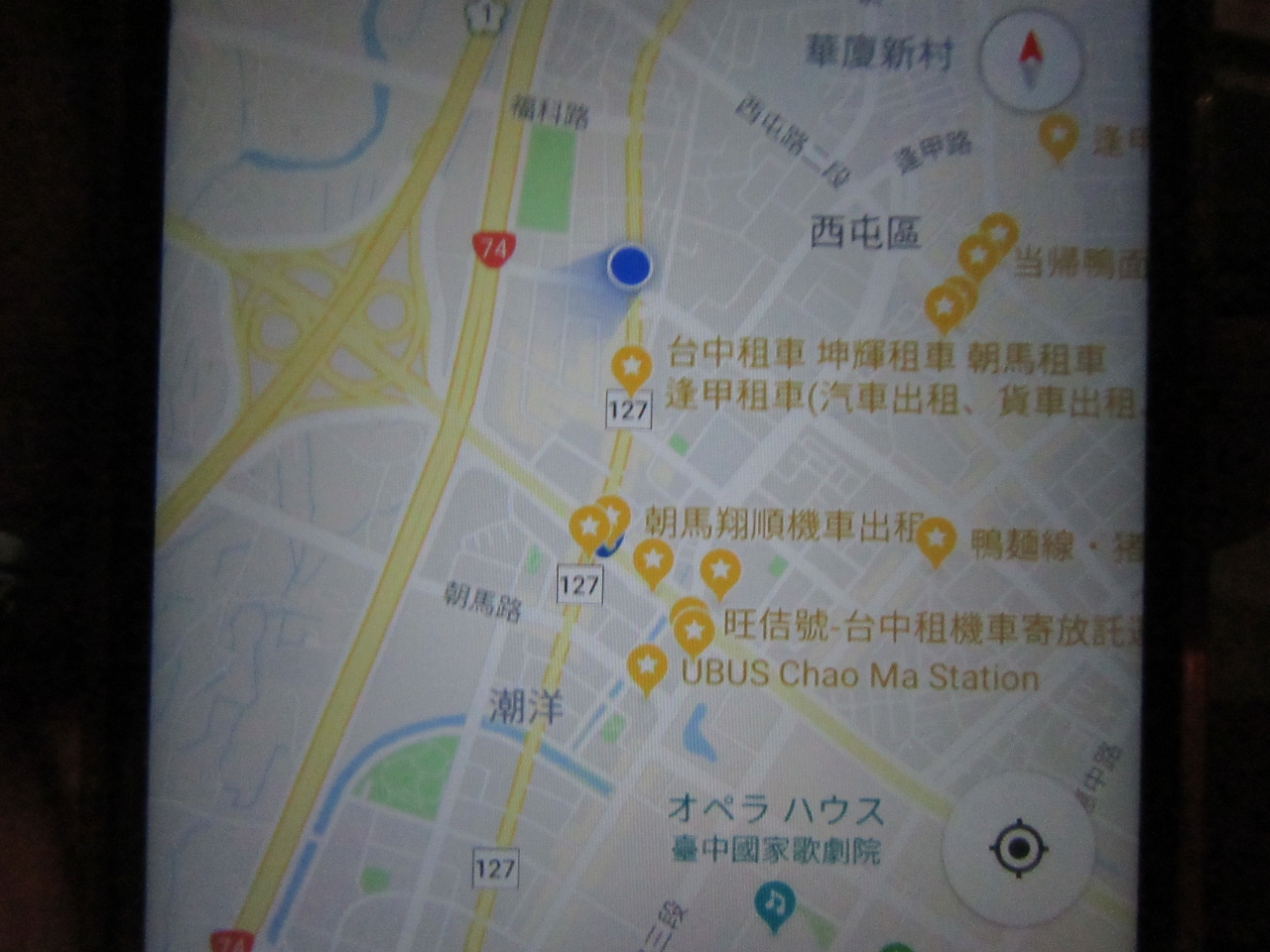Select the 台中租車 saved place marker
The image size is (1270, 952).
point(631,368)
